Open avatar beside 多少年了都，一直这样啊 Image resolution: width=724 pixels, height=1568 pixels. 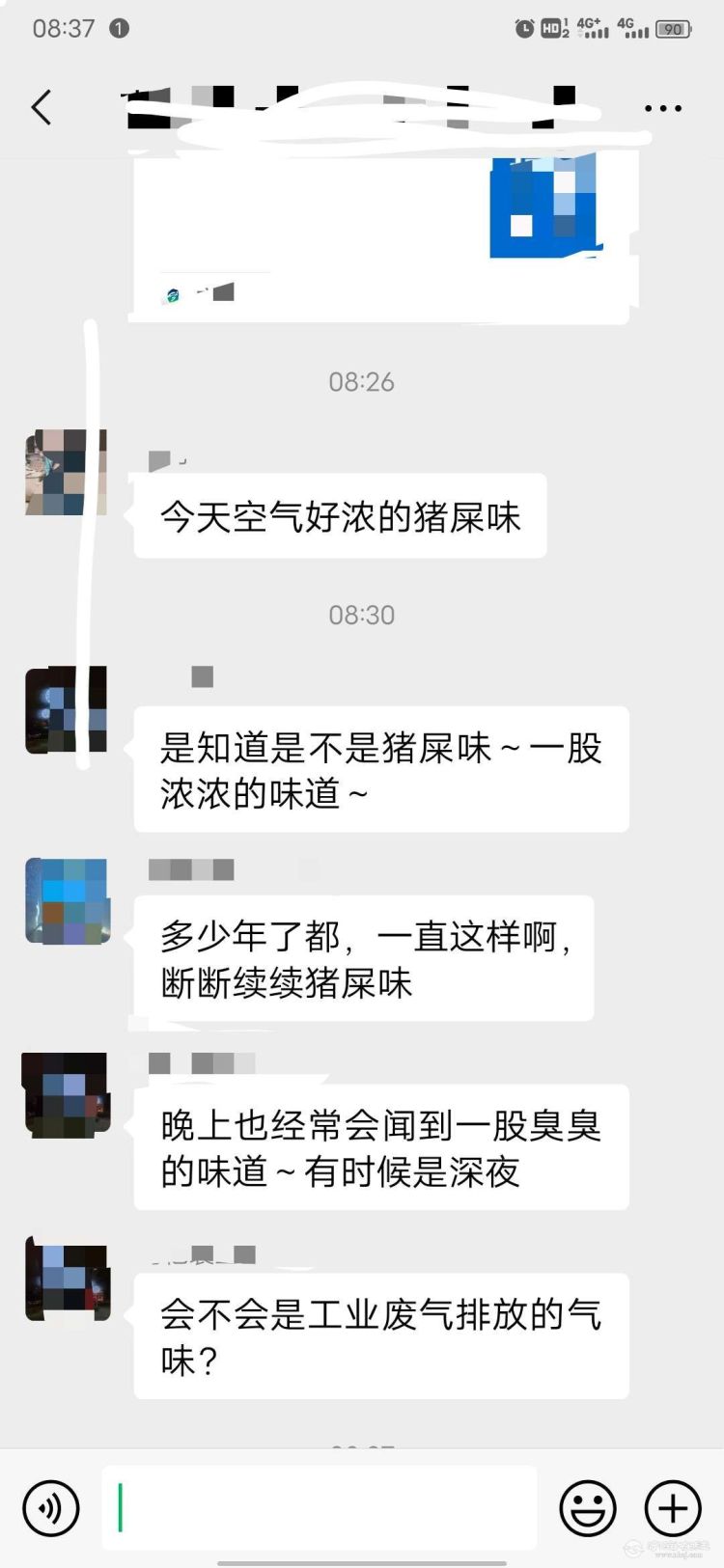tap(67, 901)
